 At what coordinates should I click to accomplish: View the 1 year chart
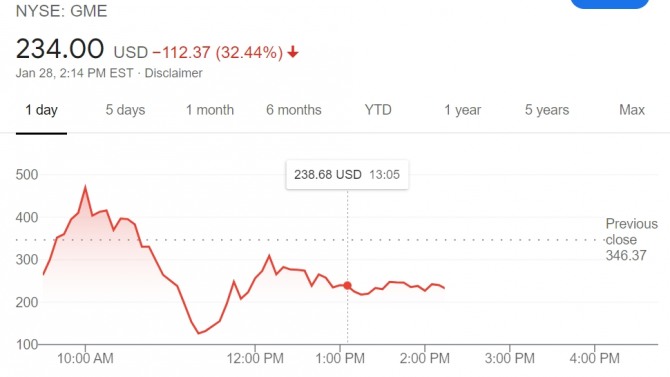point(462,110)
